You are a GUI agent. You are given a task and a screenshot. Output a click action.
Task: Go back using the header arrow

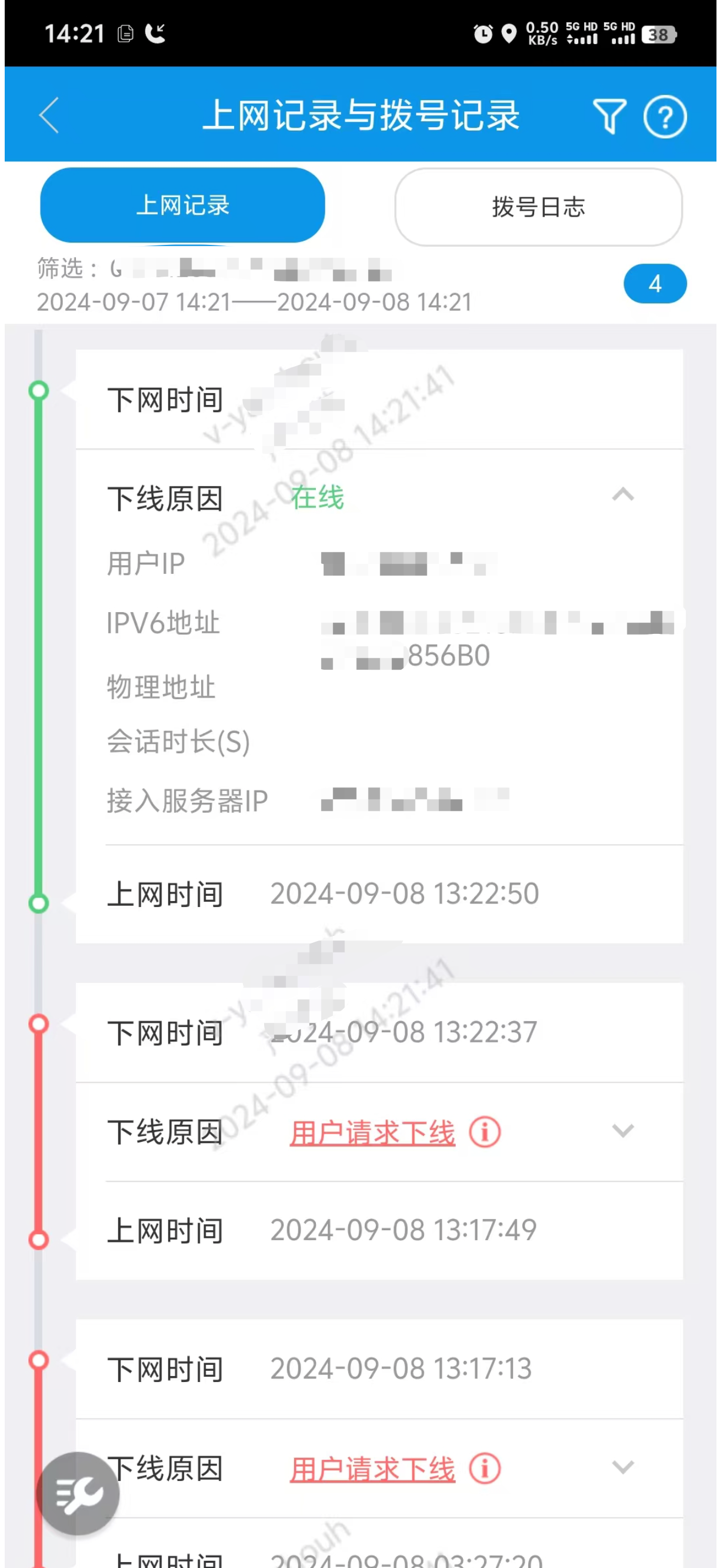[49, 115]
